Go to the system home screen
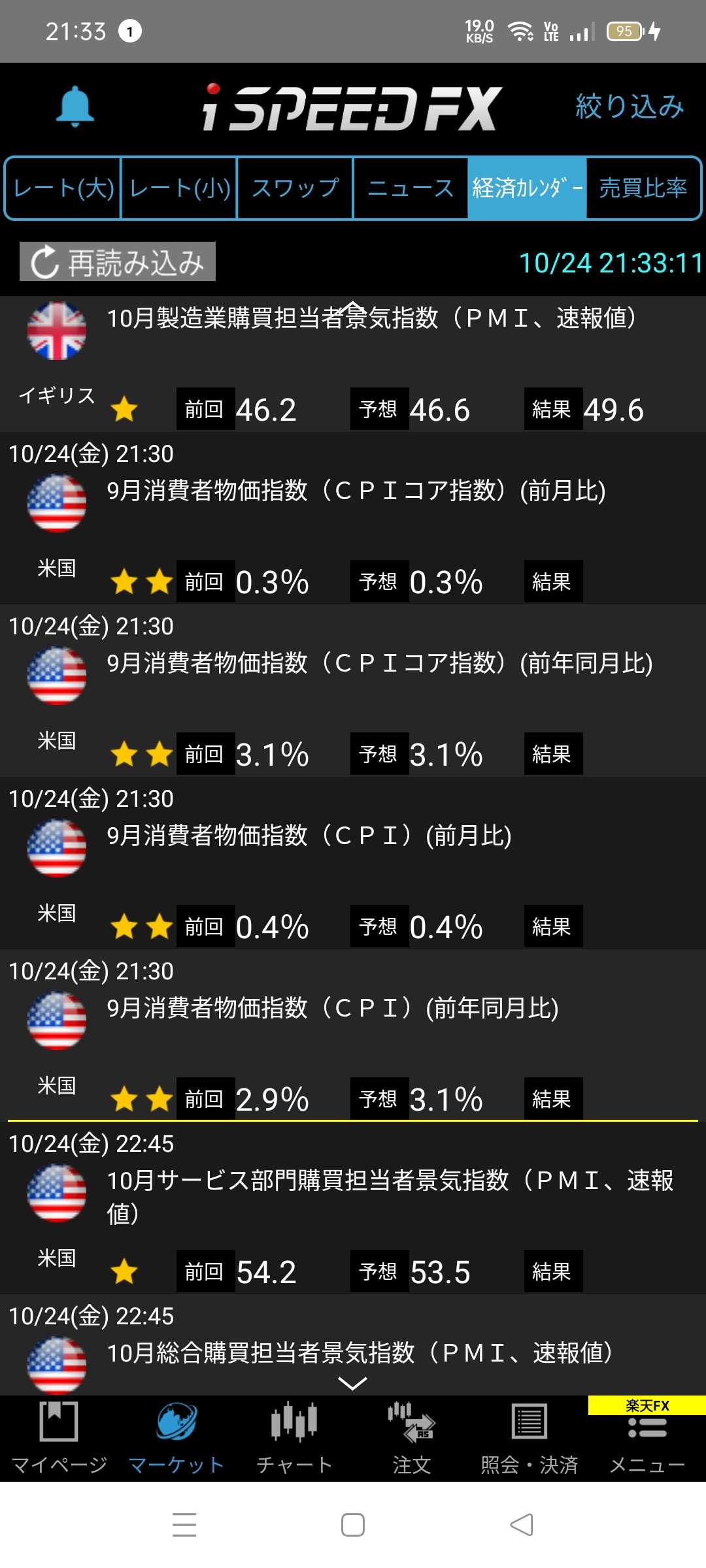This screenshot has height=1568, width=706. (353, 1525)
